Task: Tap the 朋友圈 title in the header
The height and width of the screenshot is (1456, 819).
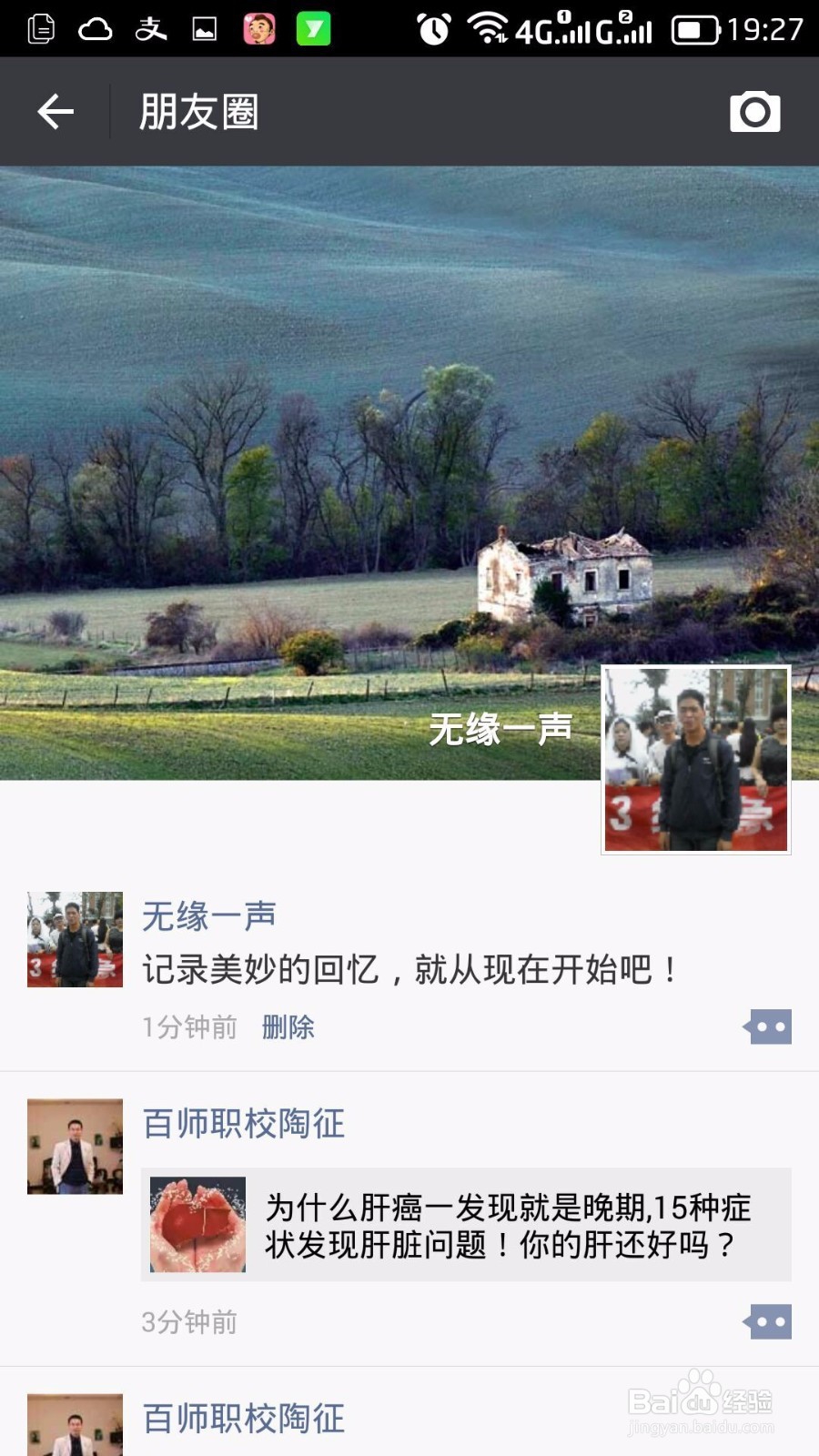Action: pos(199,111)
